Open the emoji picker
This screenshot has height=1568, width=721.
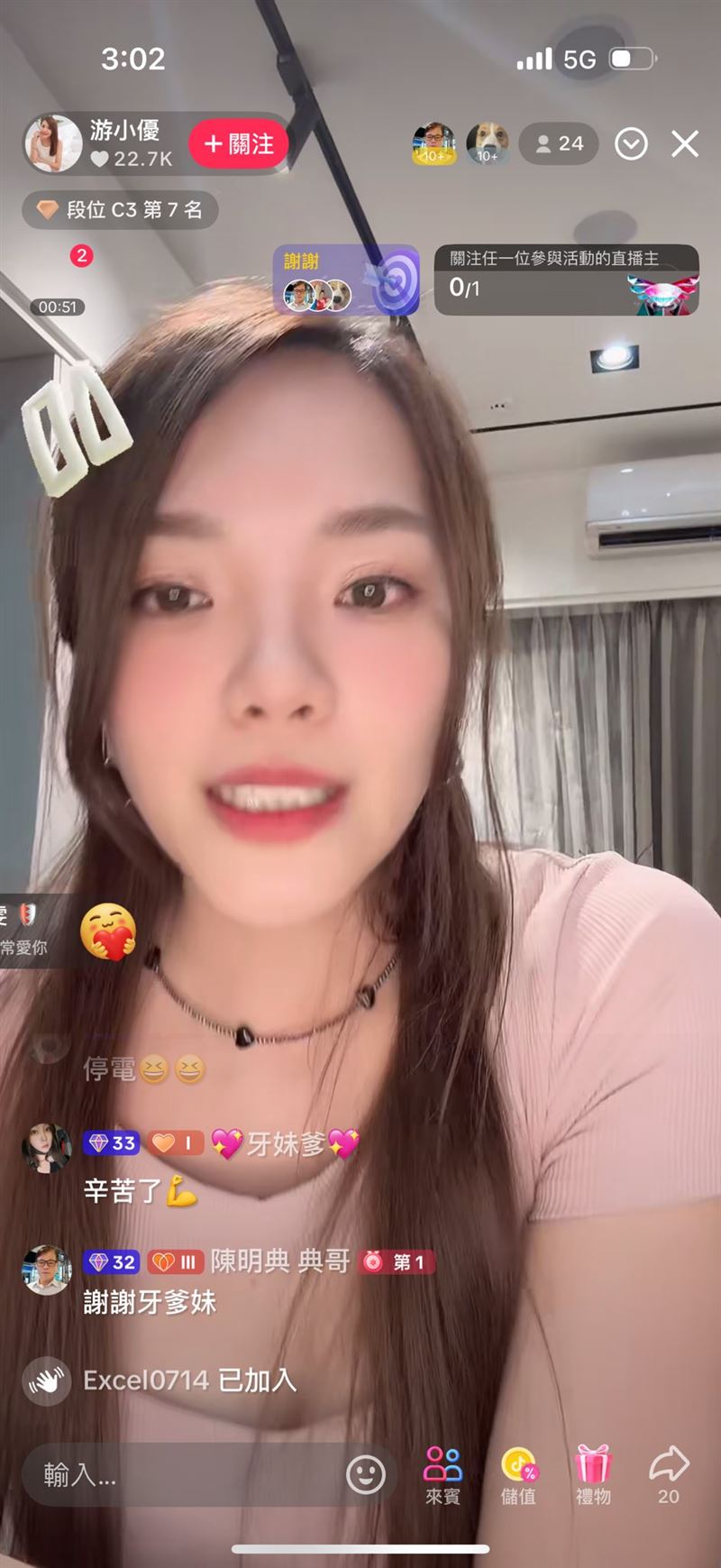click(366, 1475)
